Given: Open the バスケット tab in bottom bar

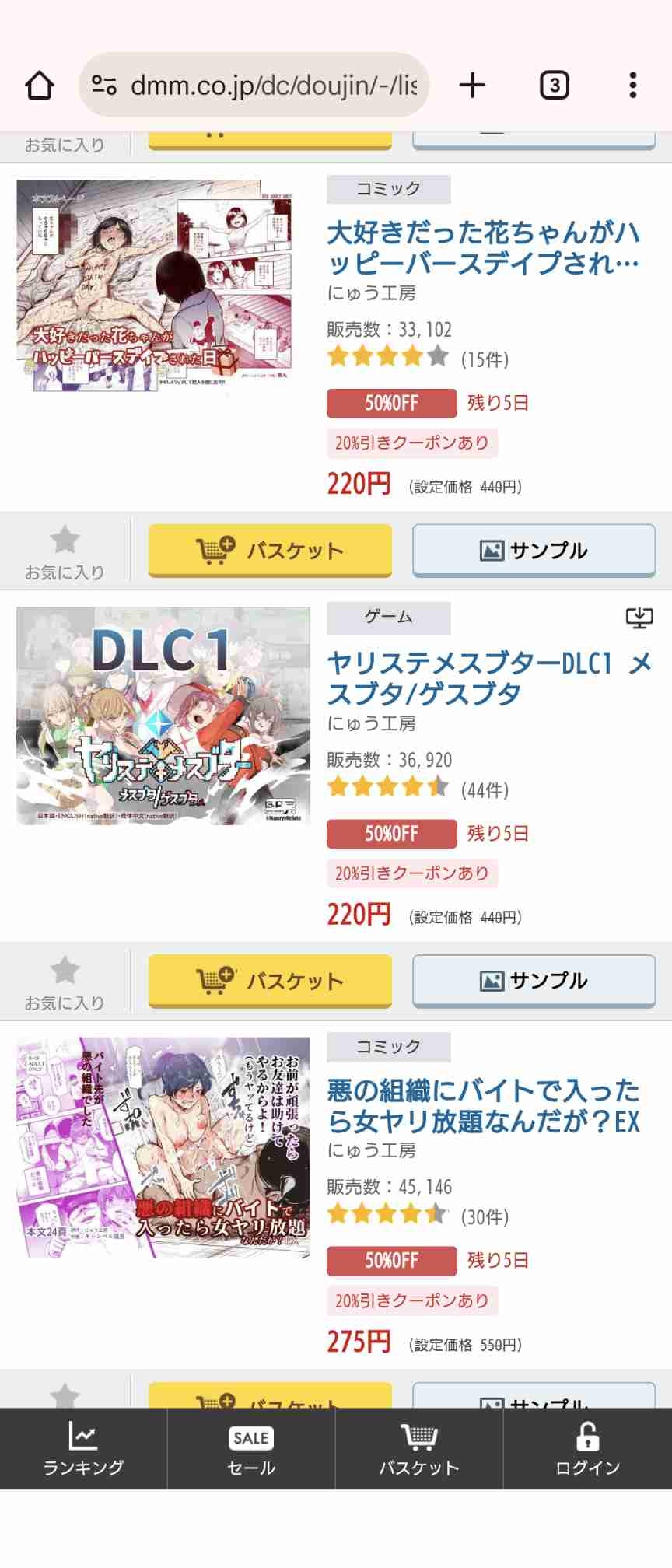Looking at the screenshot, I should [418, 1448].
